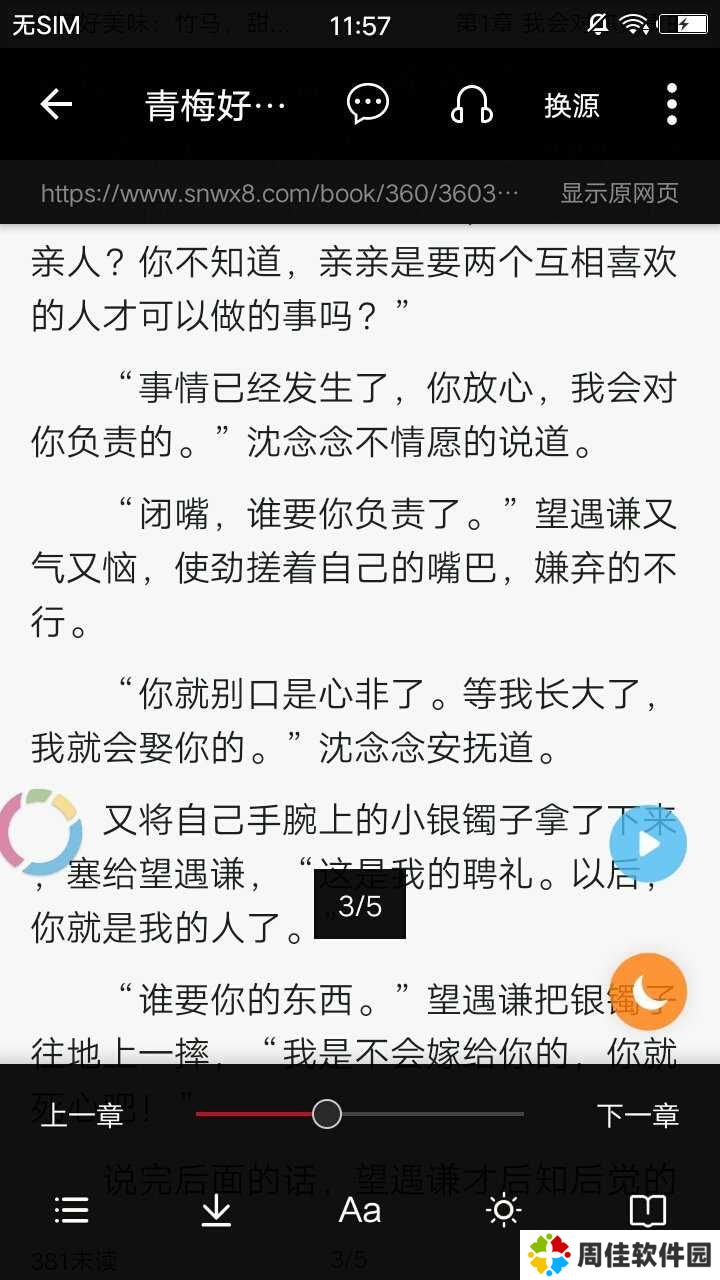Open brightness settings

[503, 1211]
